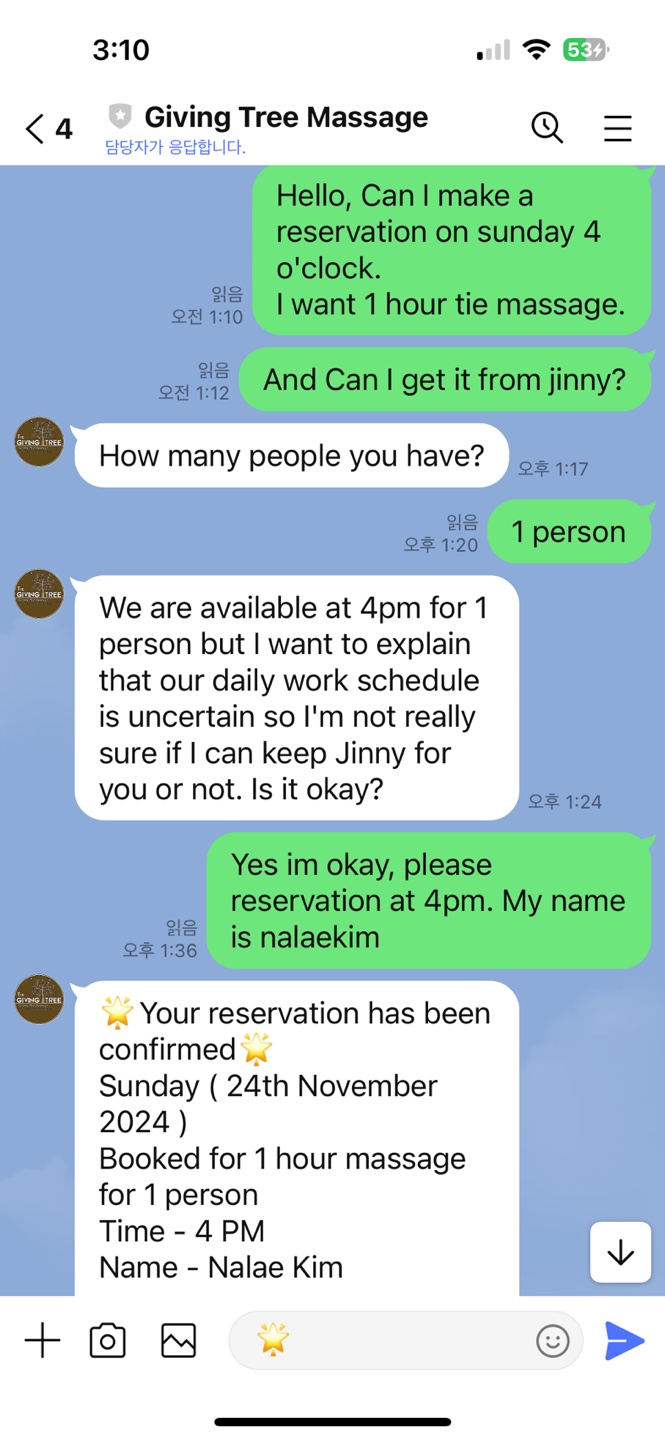Open the photo gallery picker

[178, 1340]
